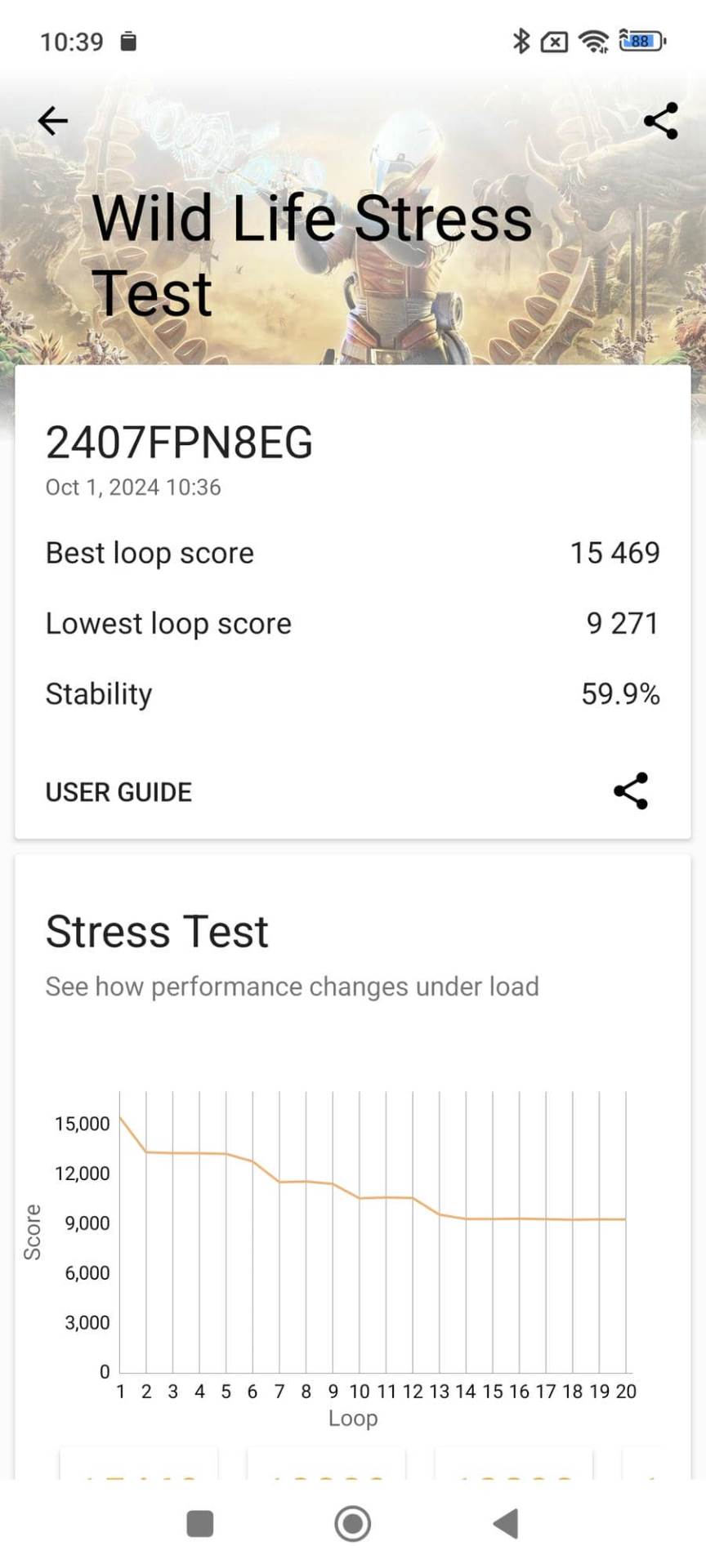Go back using the top arrow

point(53,121)
